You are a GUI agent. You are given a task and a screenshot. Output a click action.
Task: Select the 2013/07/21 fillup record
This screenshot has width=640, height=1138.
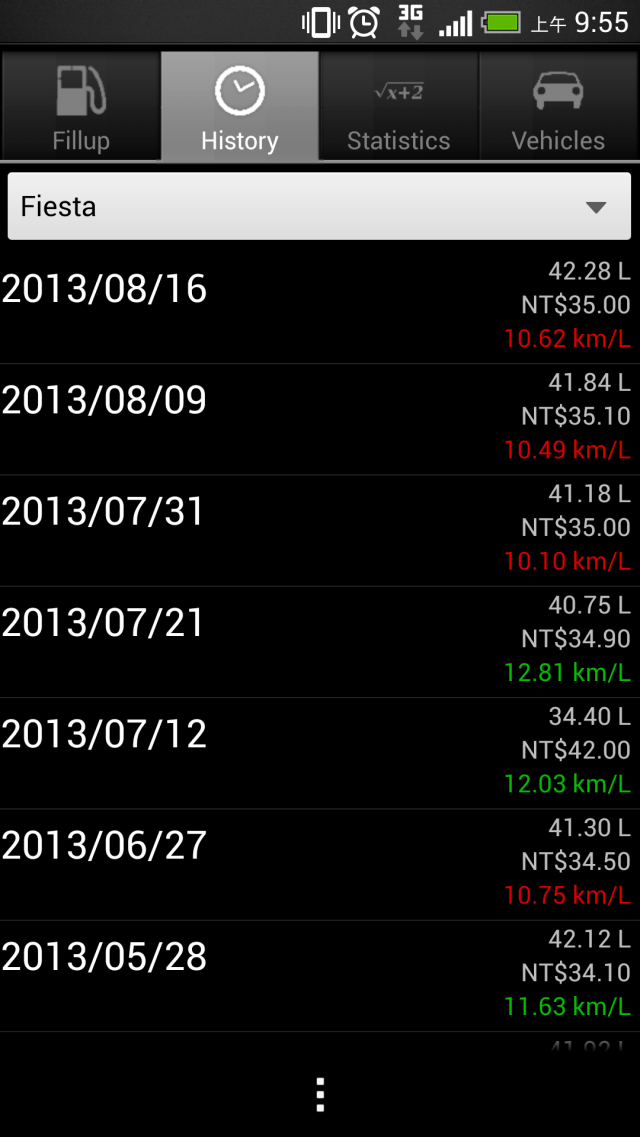320,640
